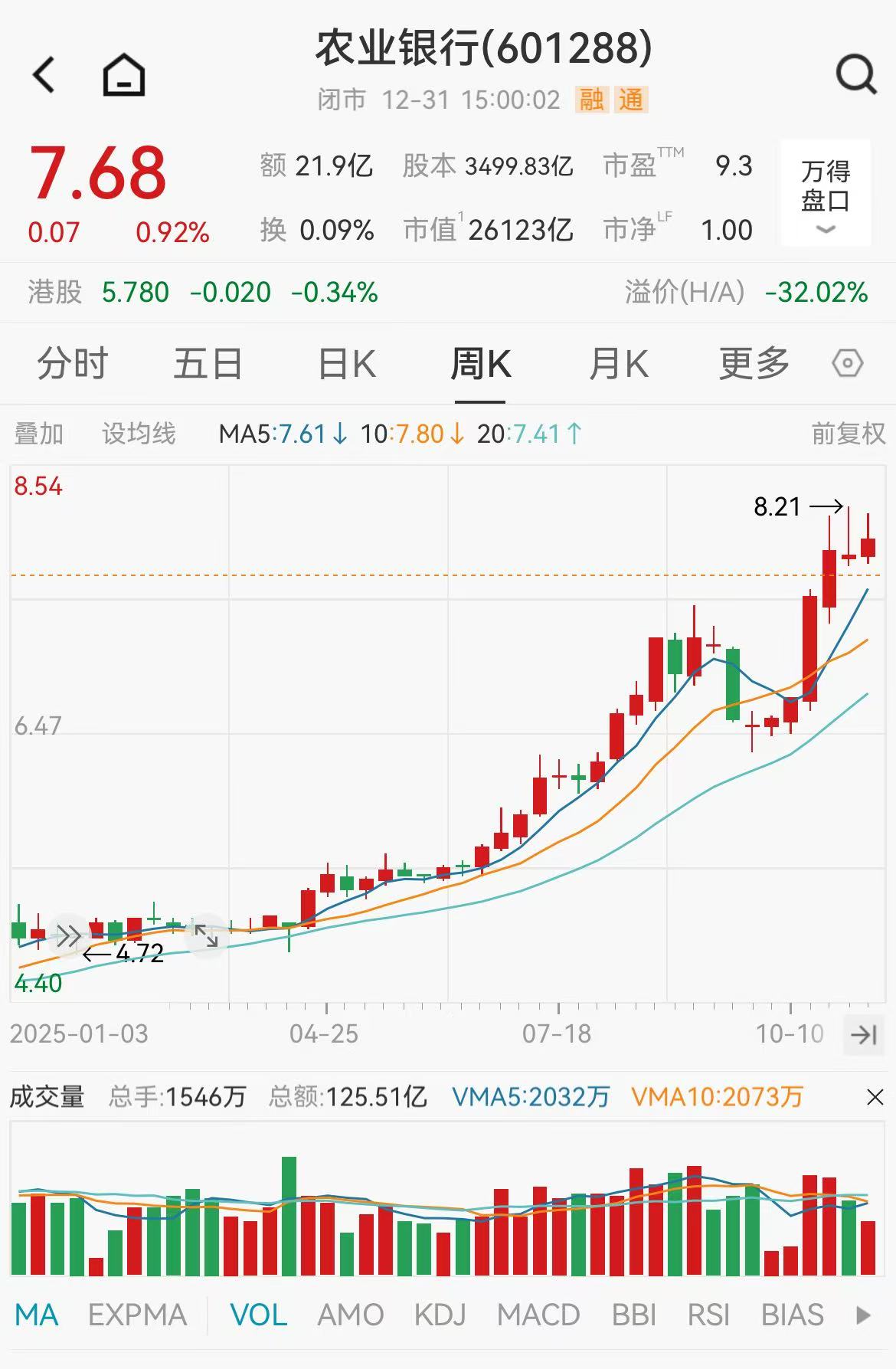Open the home screen icon

(x=123, y=73)
